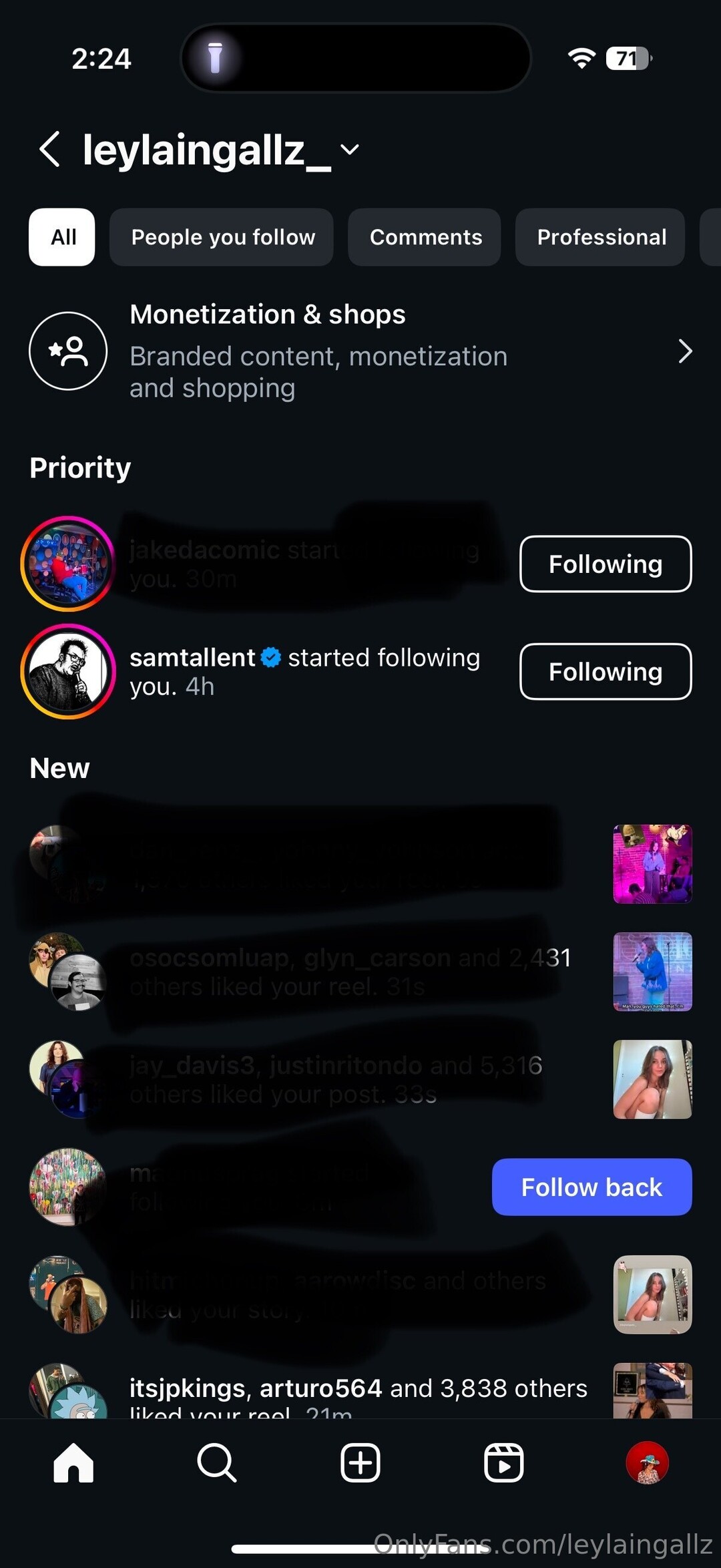The width and height of the screenshot is (721, 1568).
Task: Tap Following button next to samtallent
Action: 605,672
